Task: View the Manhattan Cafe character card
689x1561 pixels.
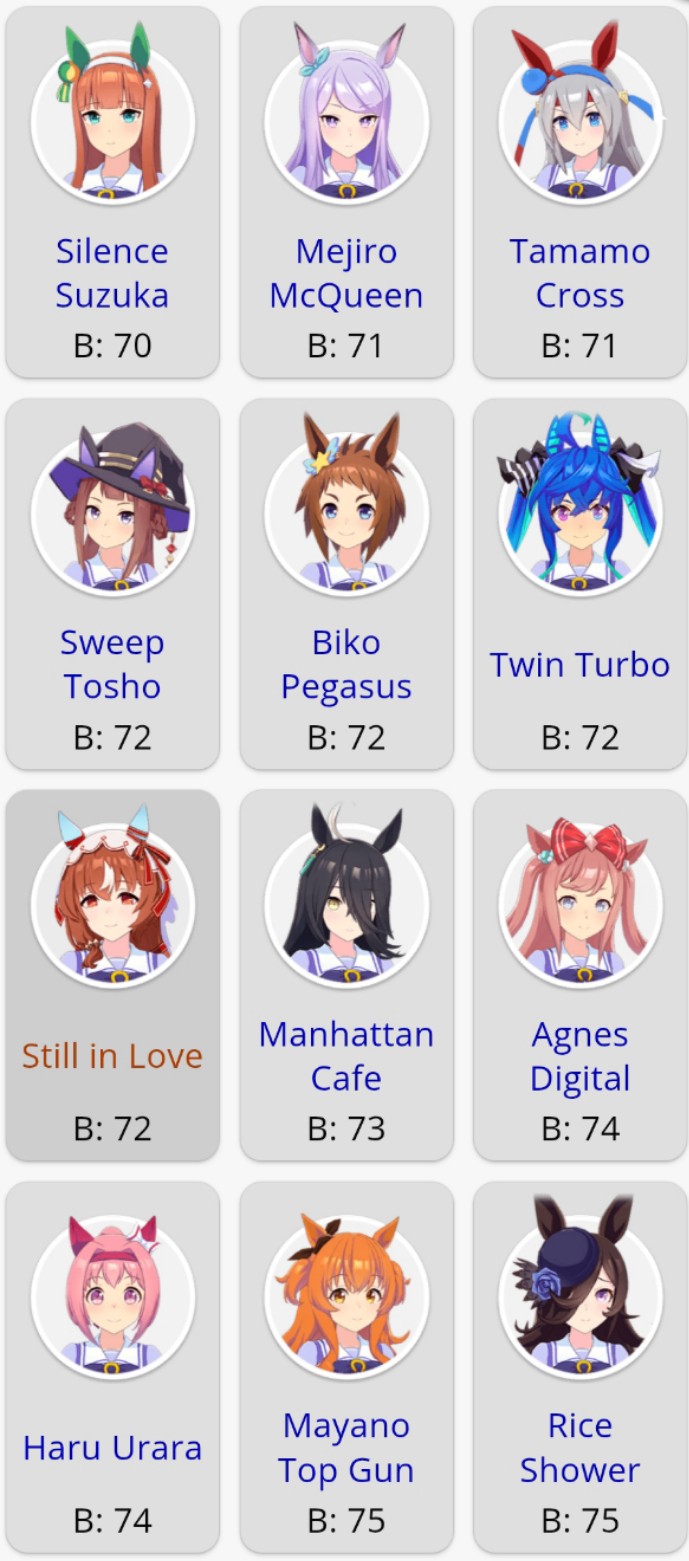Action: [x=346, y=975]
